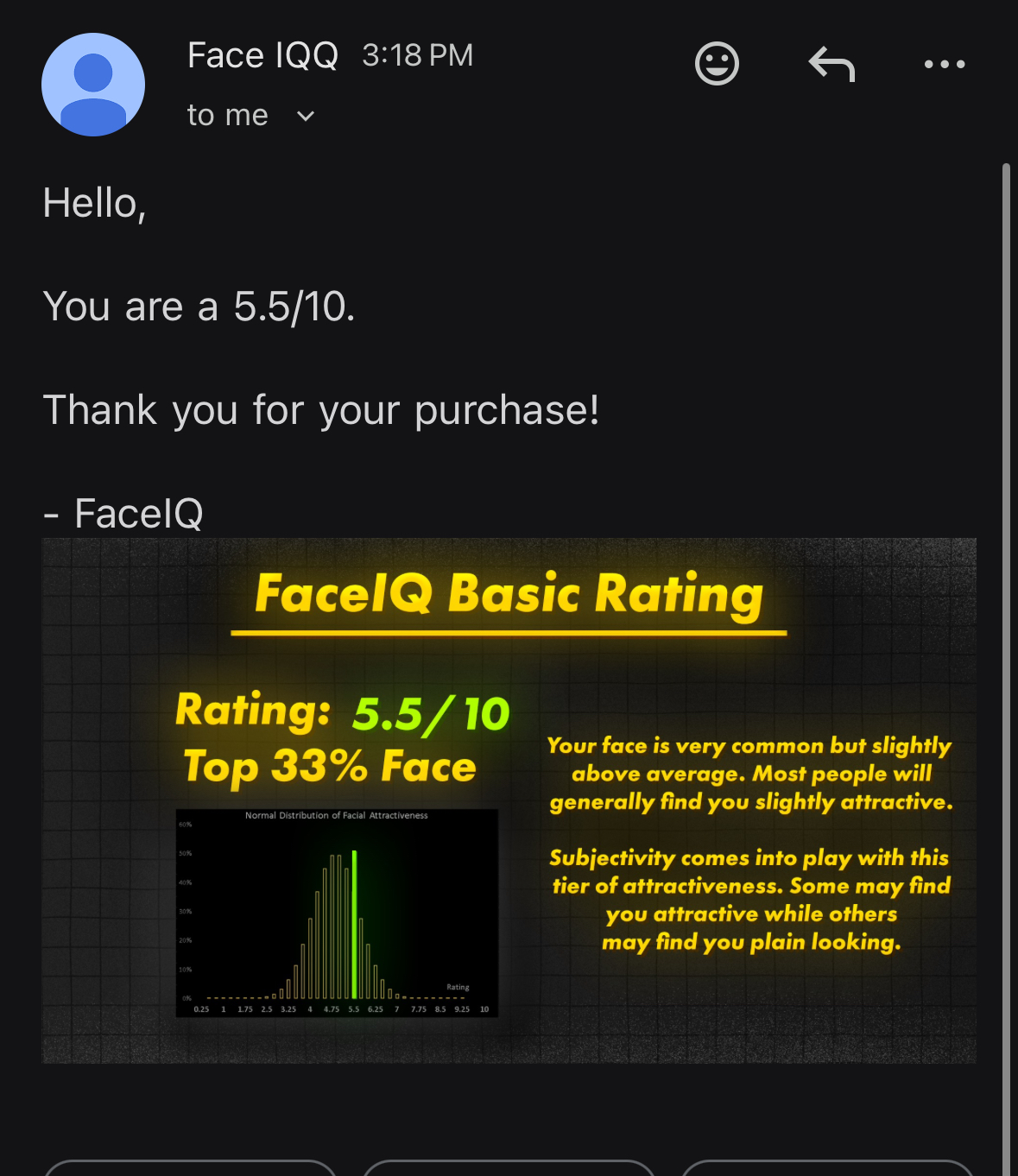The image size is (1018, 1176).
Task: Open the email's three-dot overflow menu
Action: pos(944,64)
